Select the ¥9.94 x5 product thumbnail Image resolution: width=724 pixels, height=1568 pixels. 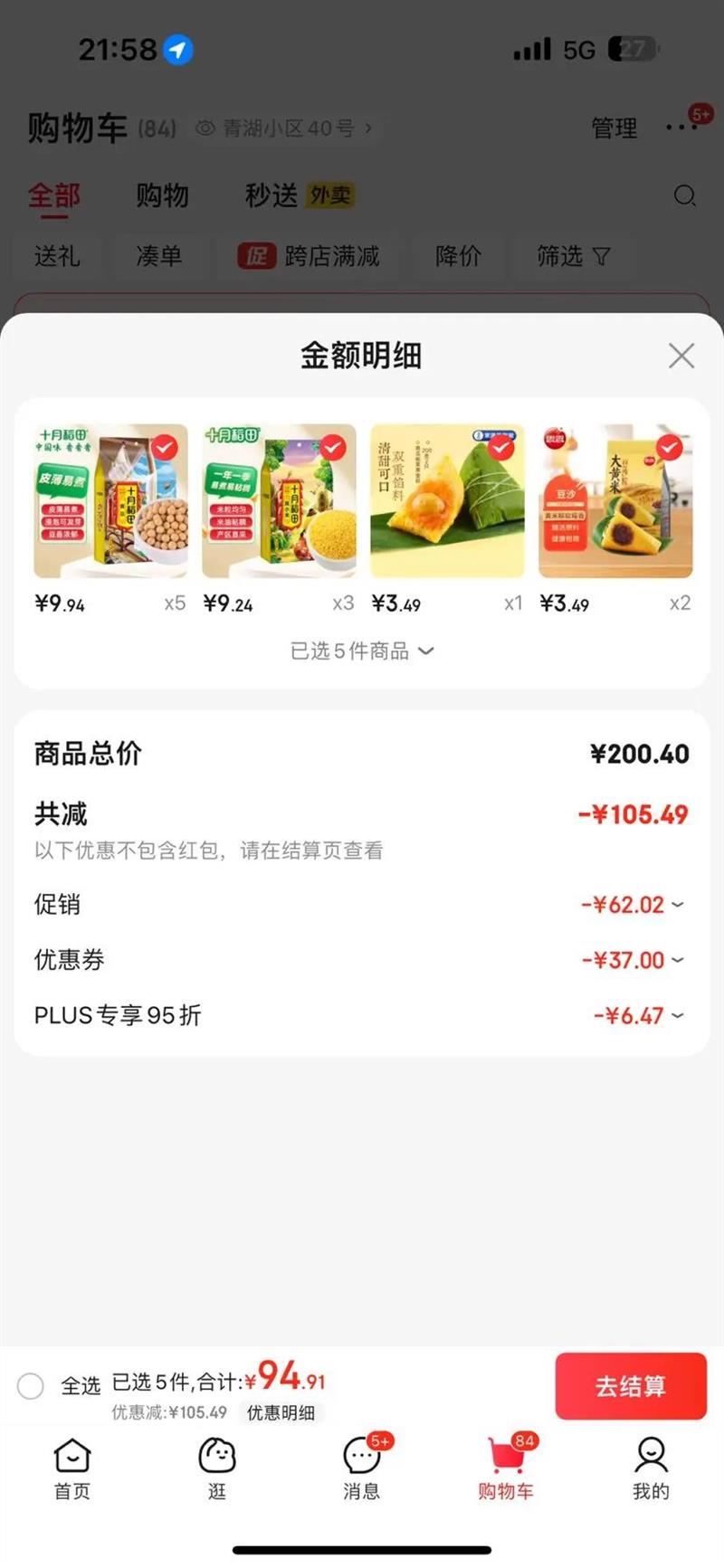coord(110,501)
